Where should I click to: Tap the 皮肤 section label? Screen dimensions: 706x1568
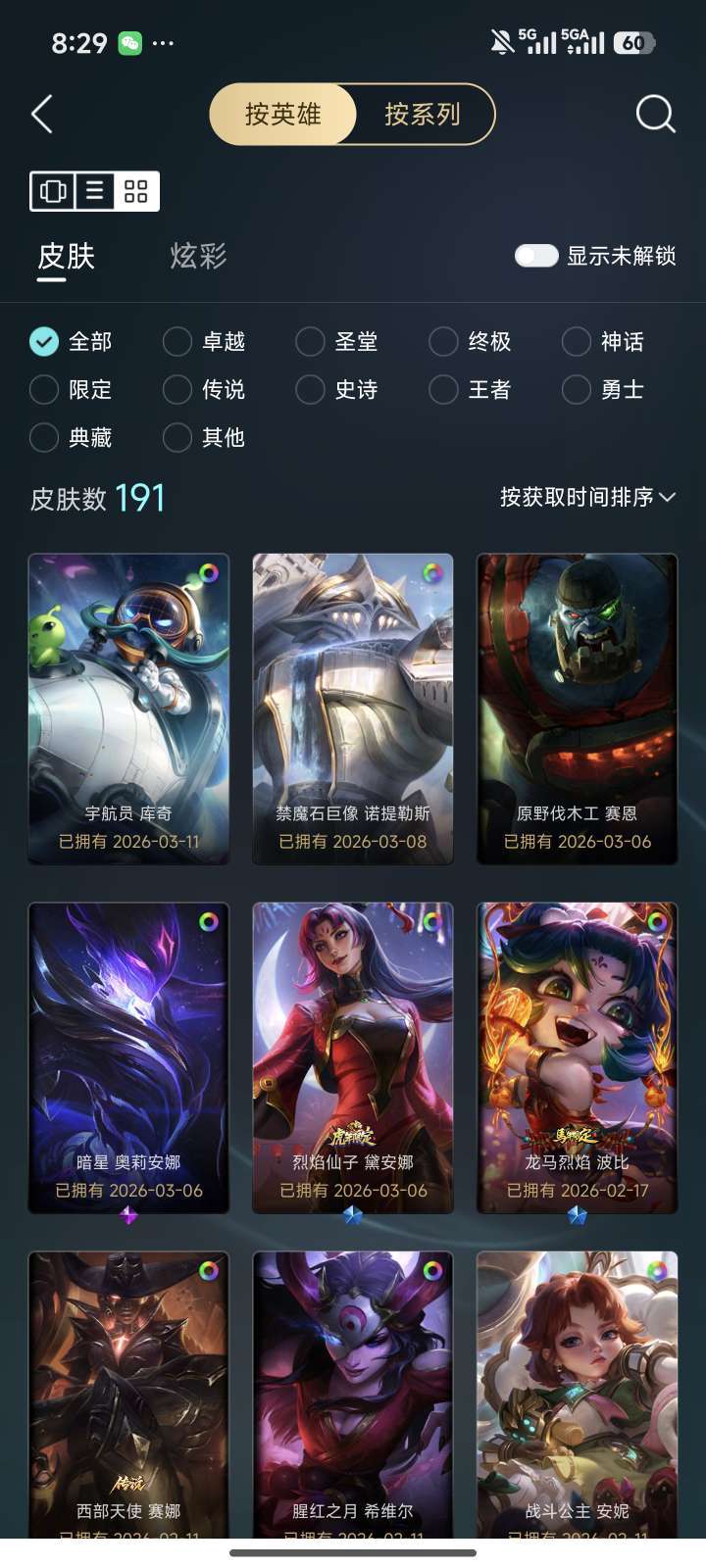[x=65, y=256]
